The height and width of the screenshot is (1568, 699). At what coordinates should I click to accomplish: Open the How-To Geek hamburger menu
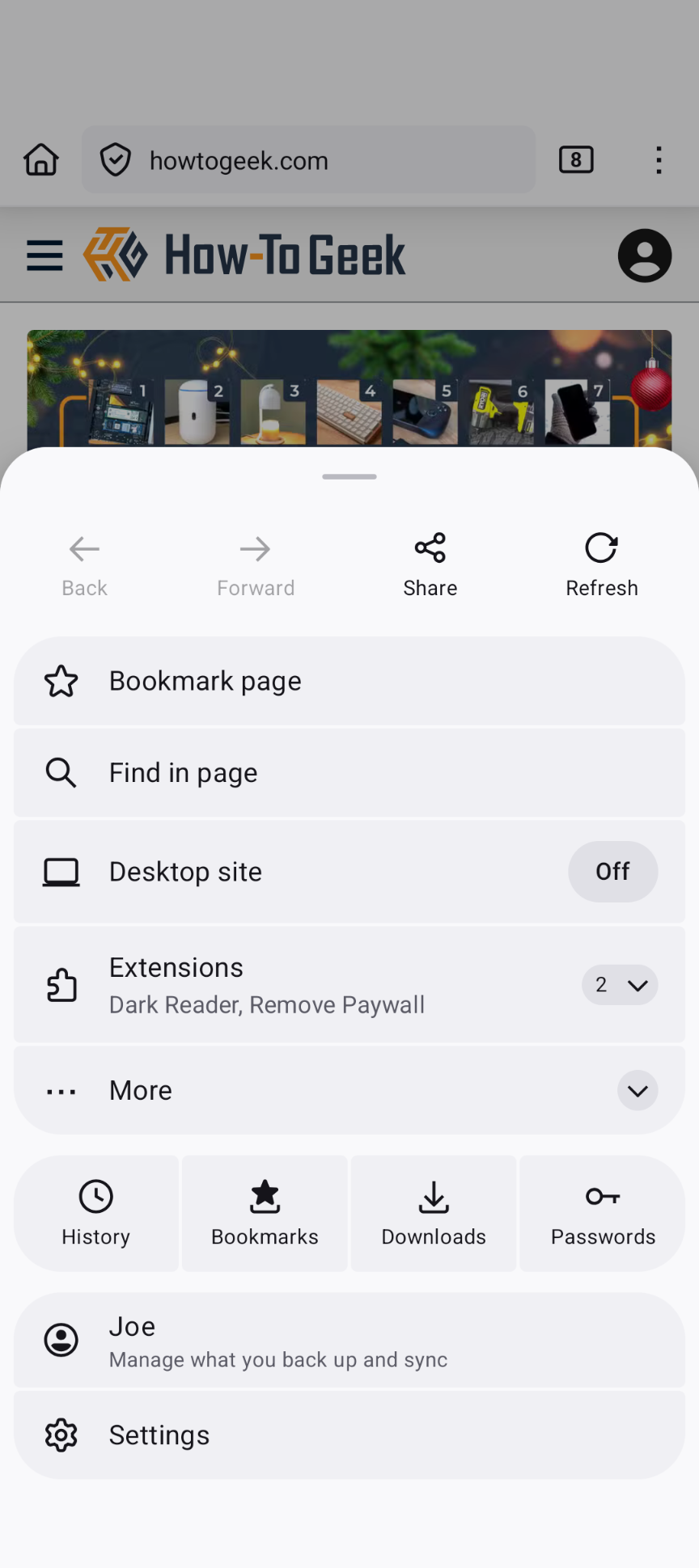(44, 256)
